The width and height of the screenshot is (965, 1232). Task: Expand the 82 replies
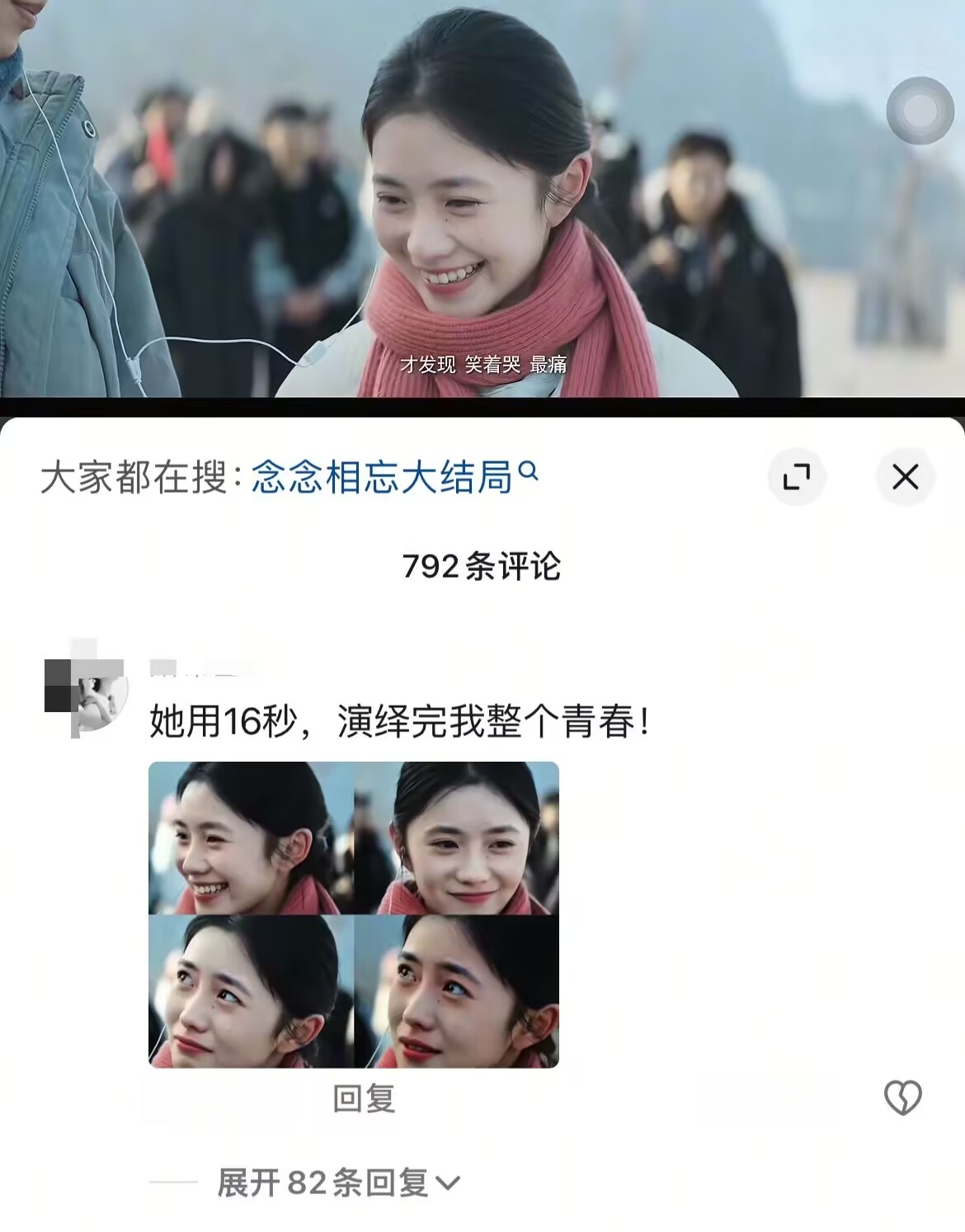click(x=338, y=1182)
